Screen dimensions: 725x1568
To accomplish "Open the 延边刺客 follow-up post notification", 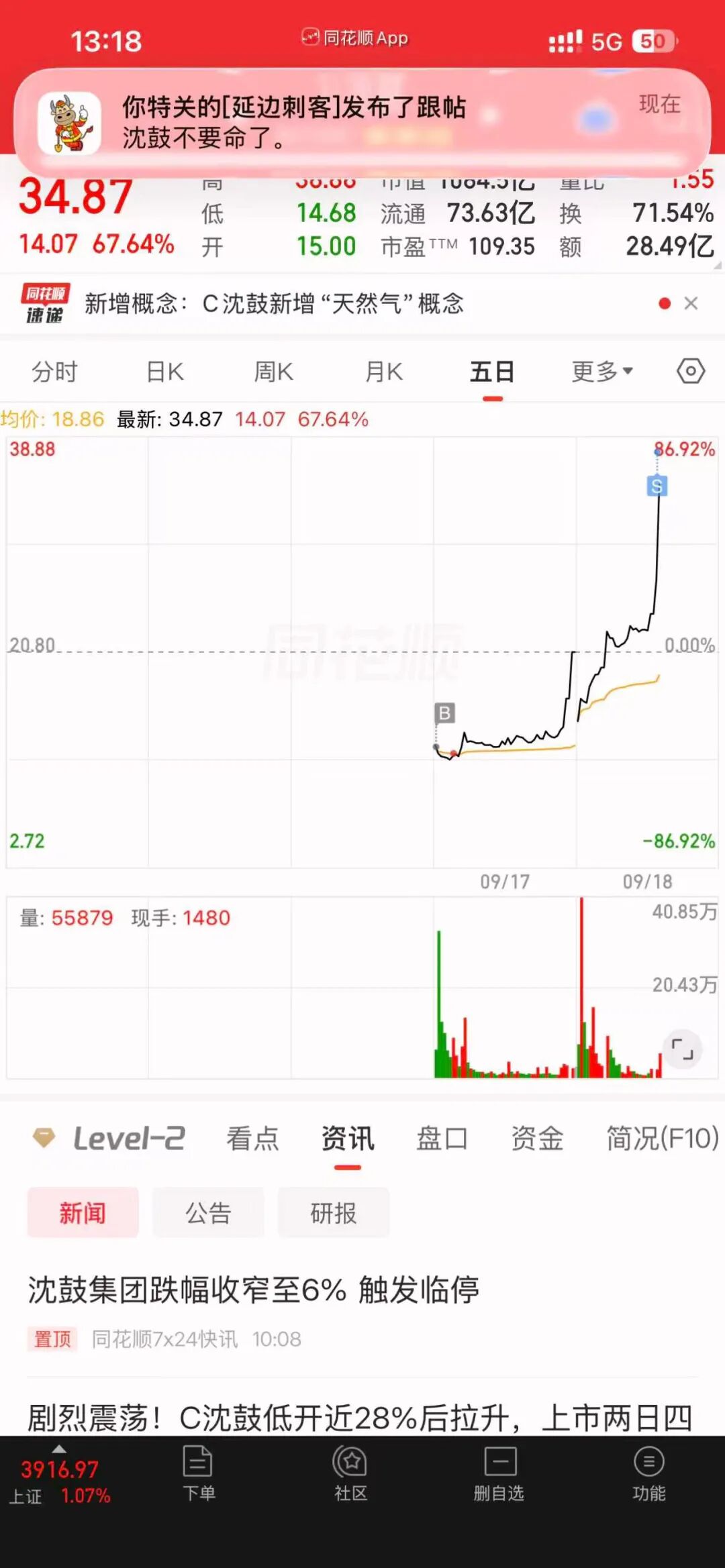I will point(362,122).
